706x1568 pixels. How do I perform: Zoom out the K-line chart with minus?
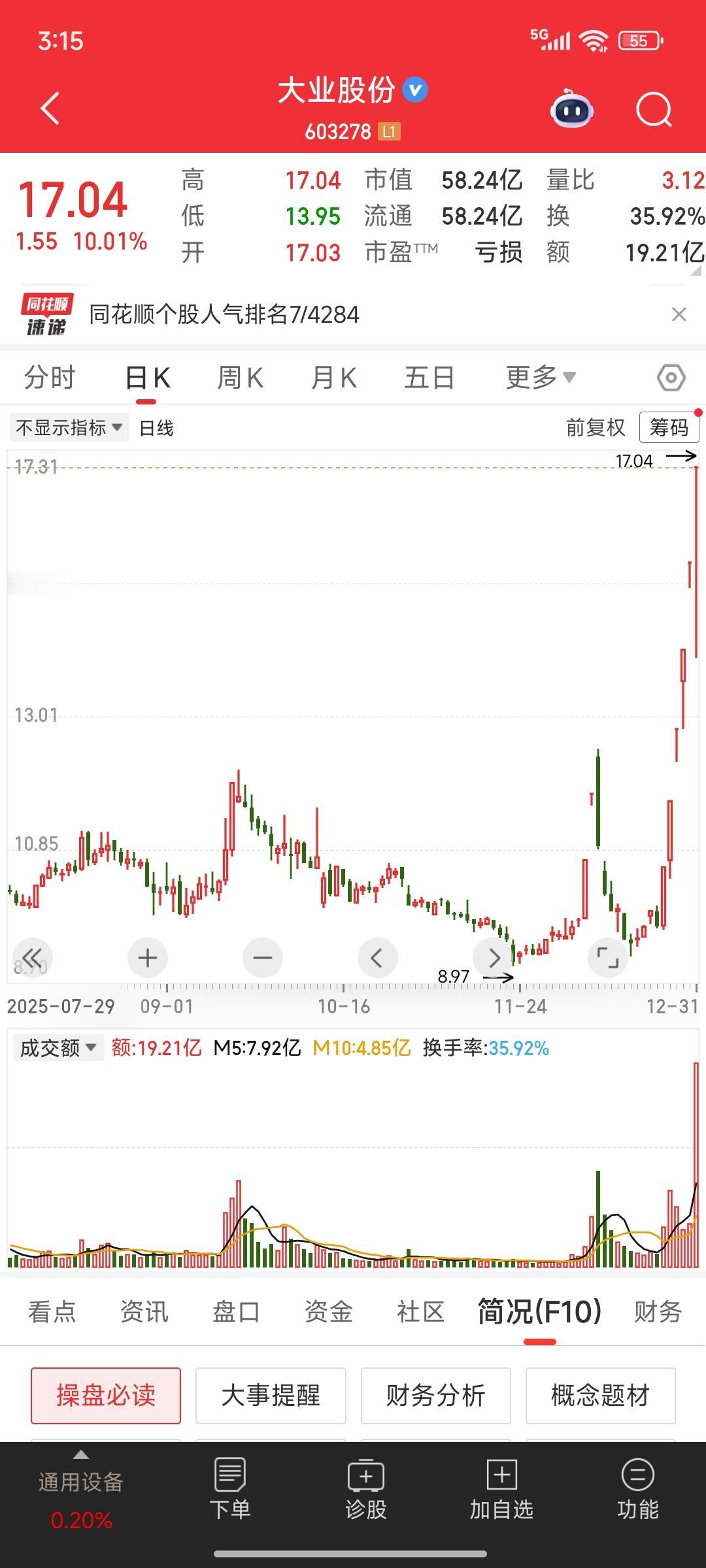tap(263, 958)
